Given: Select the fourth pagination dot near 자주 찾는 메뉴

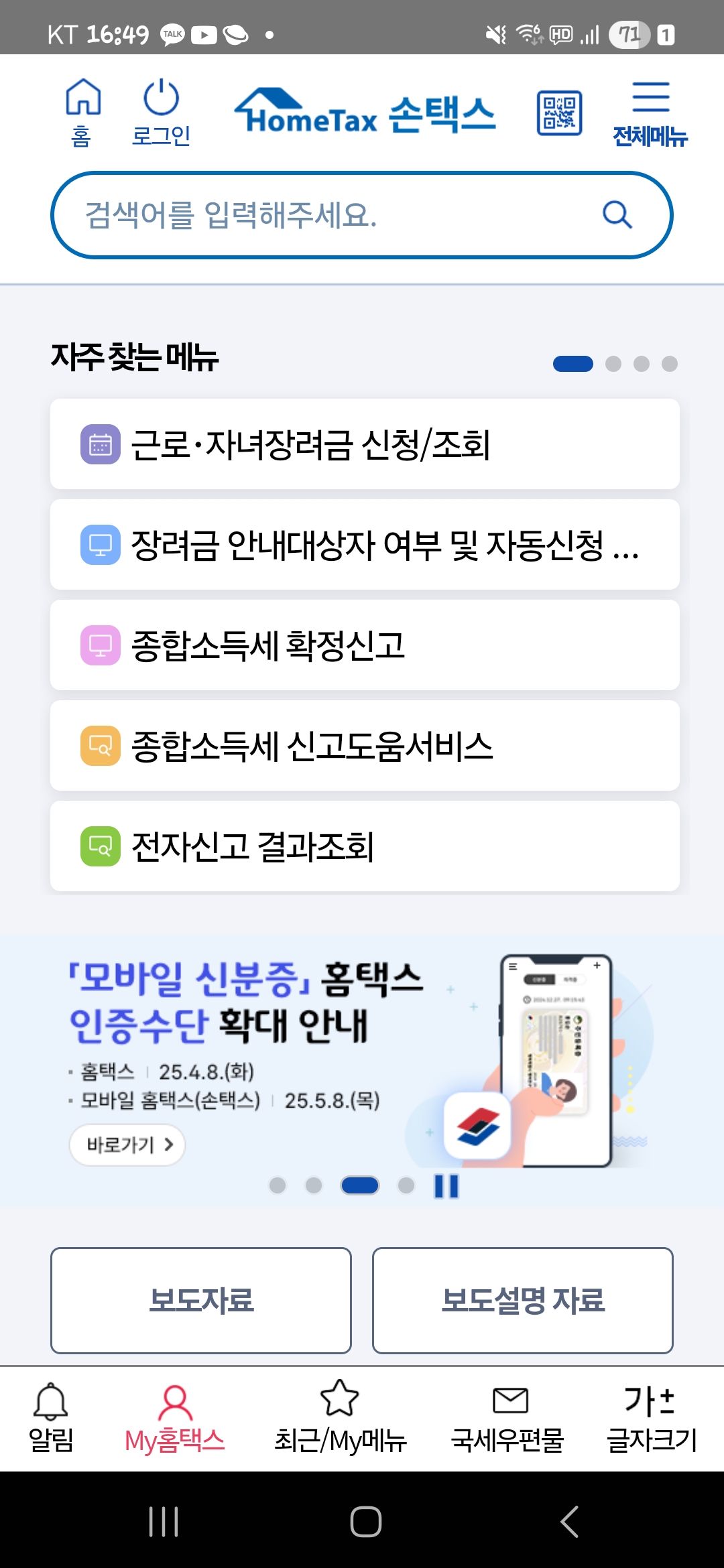Looking at the screenshot, I should [669, 363].
